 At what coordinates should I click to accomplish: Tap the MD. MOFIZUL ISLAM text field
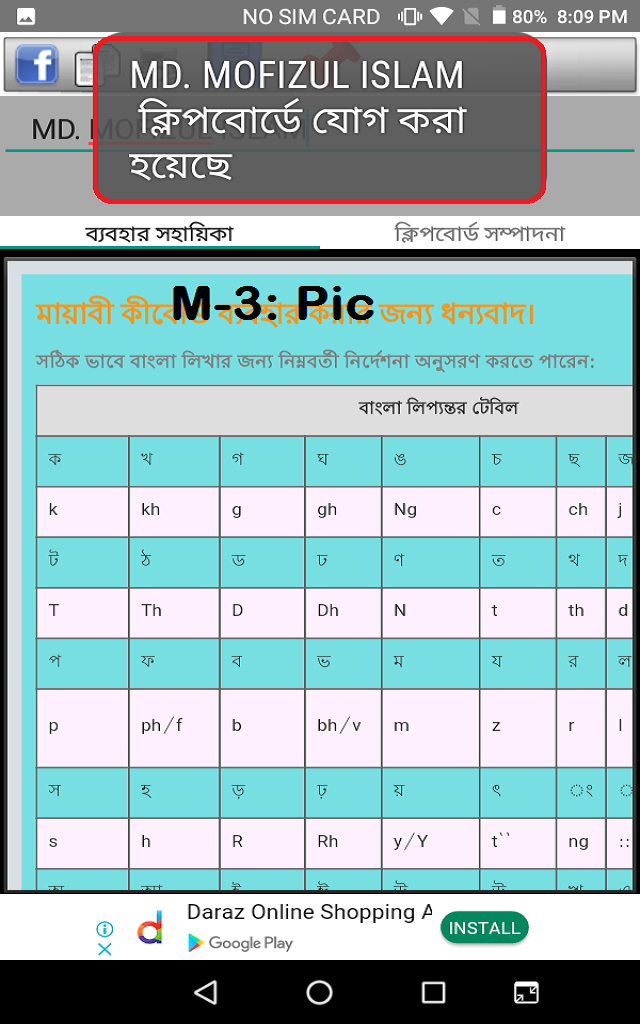(x=60, y=130)
